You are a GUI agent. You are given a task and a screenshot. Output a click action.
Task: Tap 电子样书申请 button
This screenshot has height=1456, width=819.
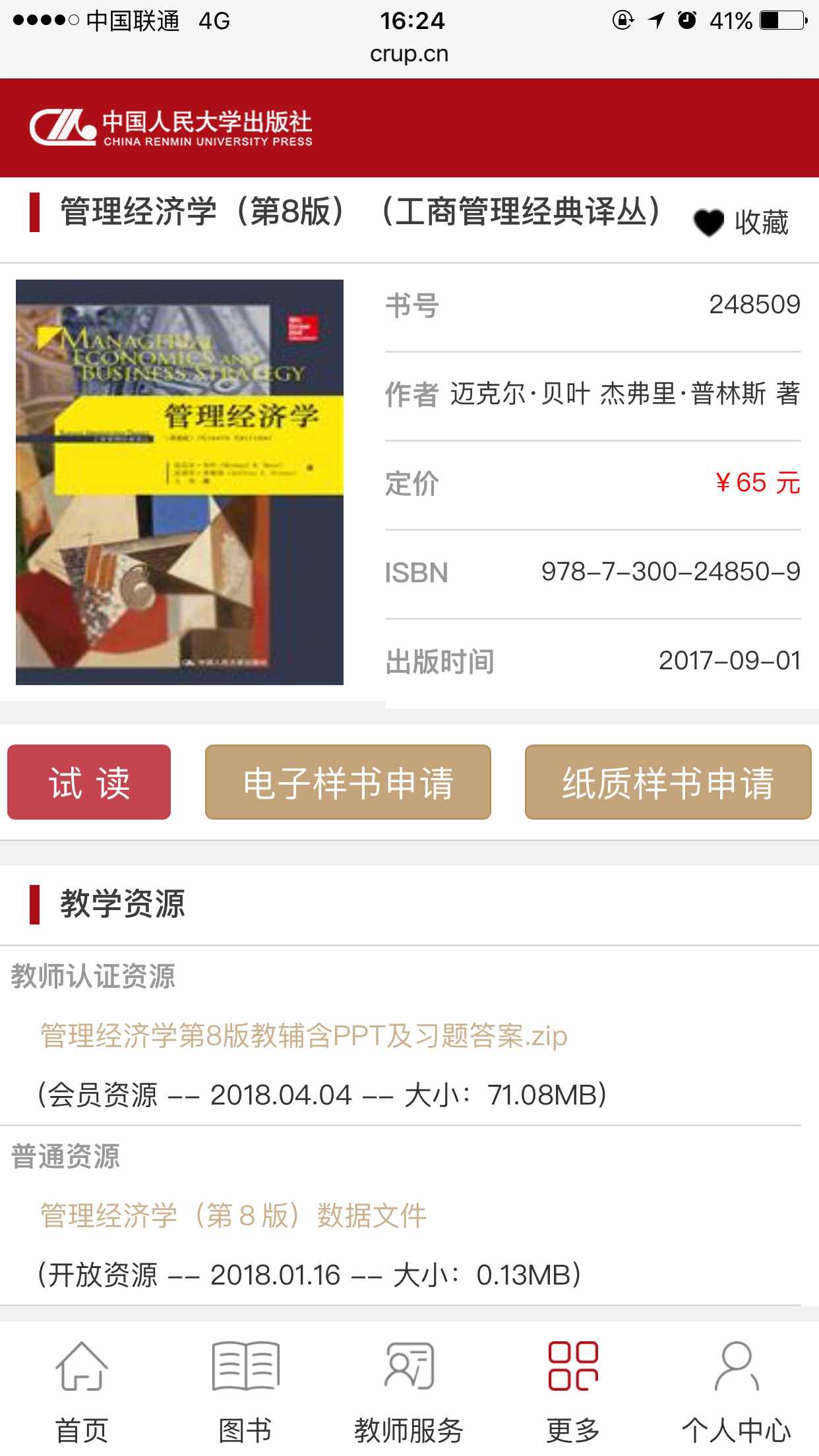[x=348, y=782]
